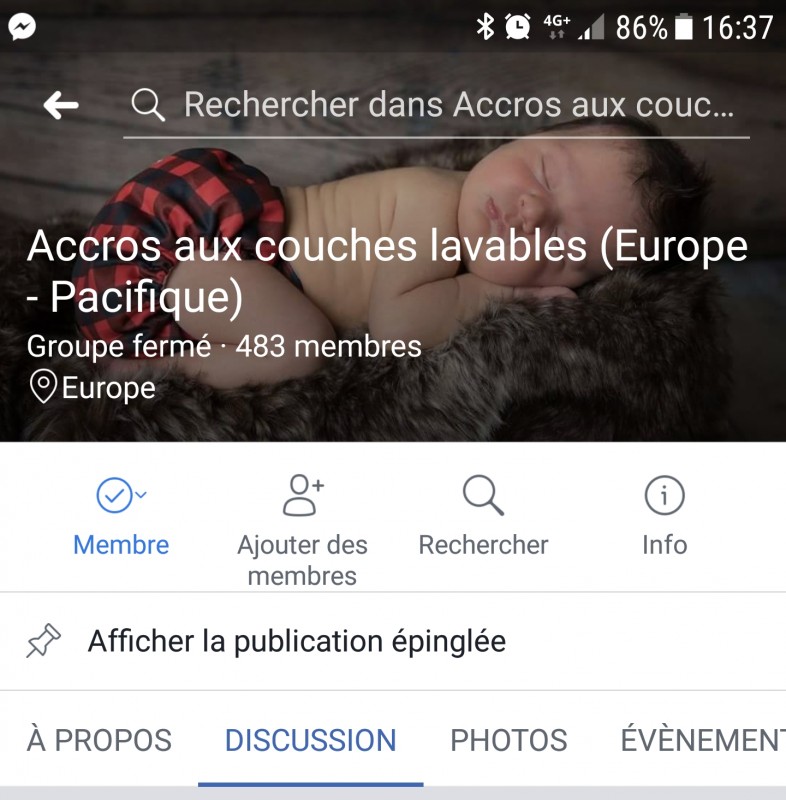Open the ÉVÈNEMENTS tab
Image resolution: width=786 pixels, height=800 pixels.
coord(702,741)
